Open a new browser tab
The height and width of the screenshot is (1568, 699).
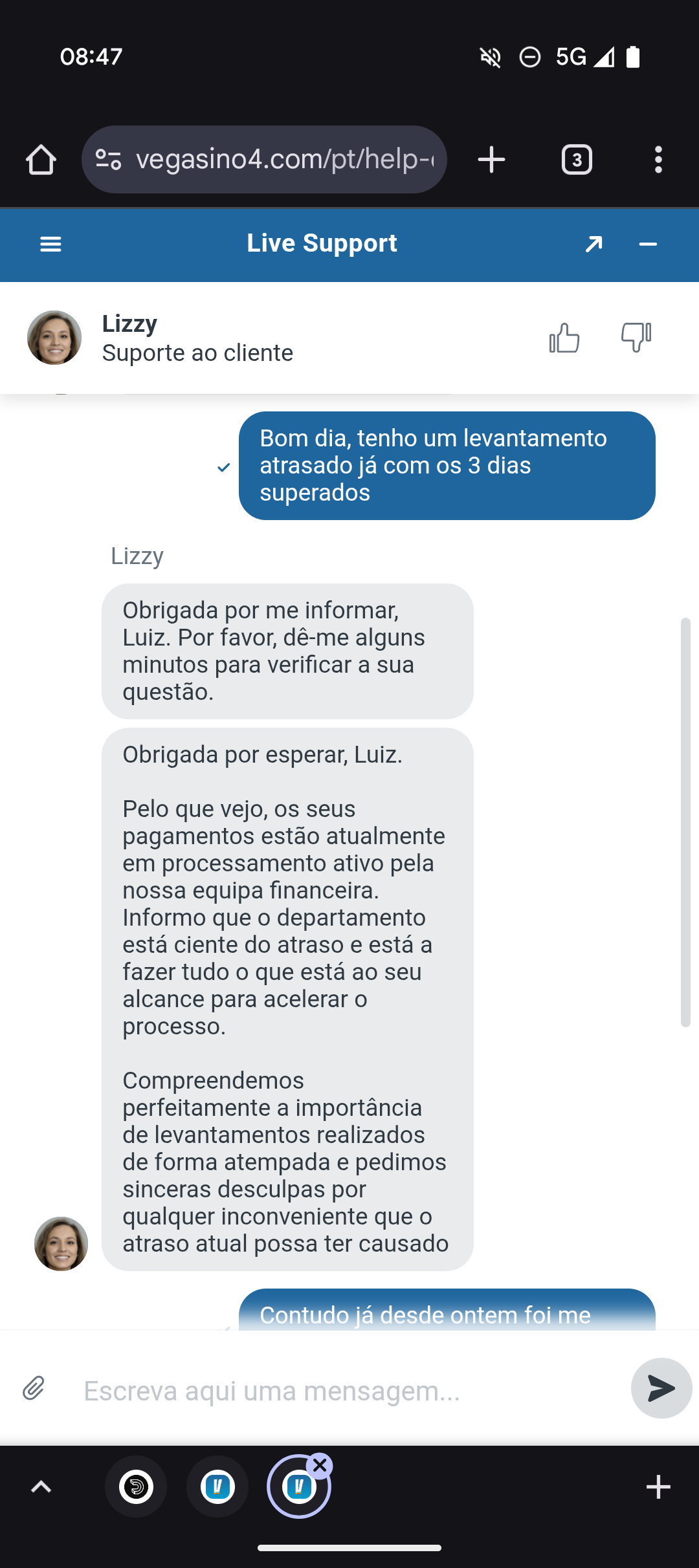coord(491,160)
